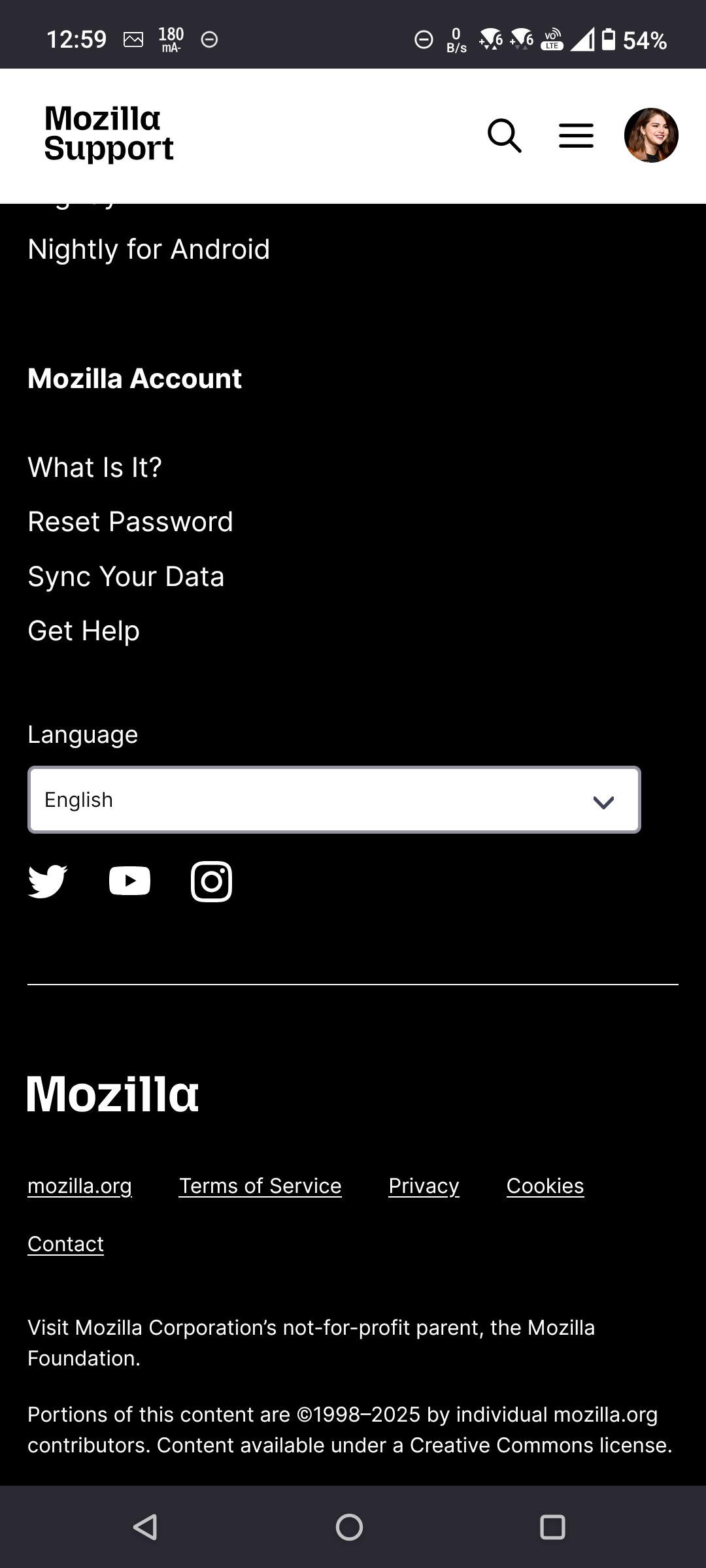
Task: Open Nightly for Android link
Action: 148,249
